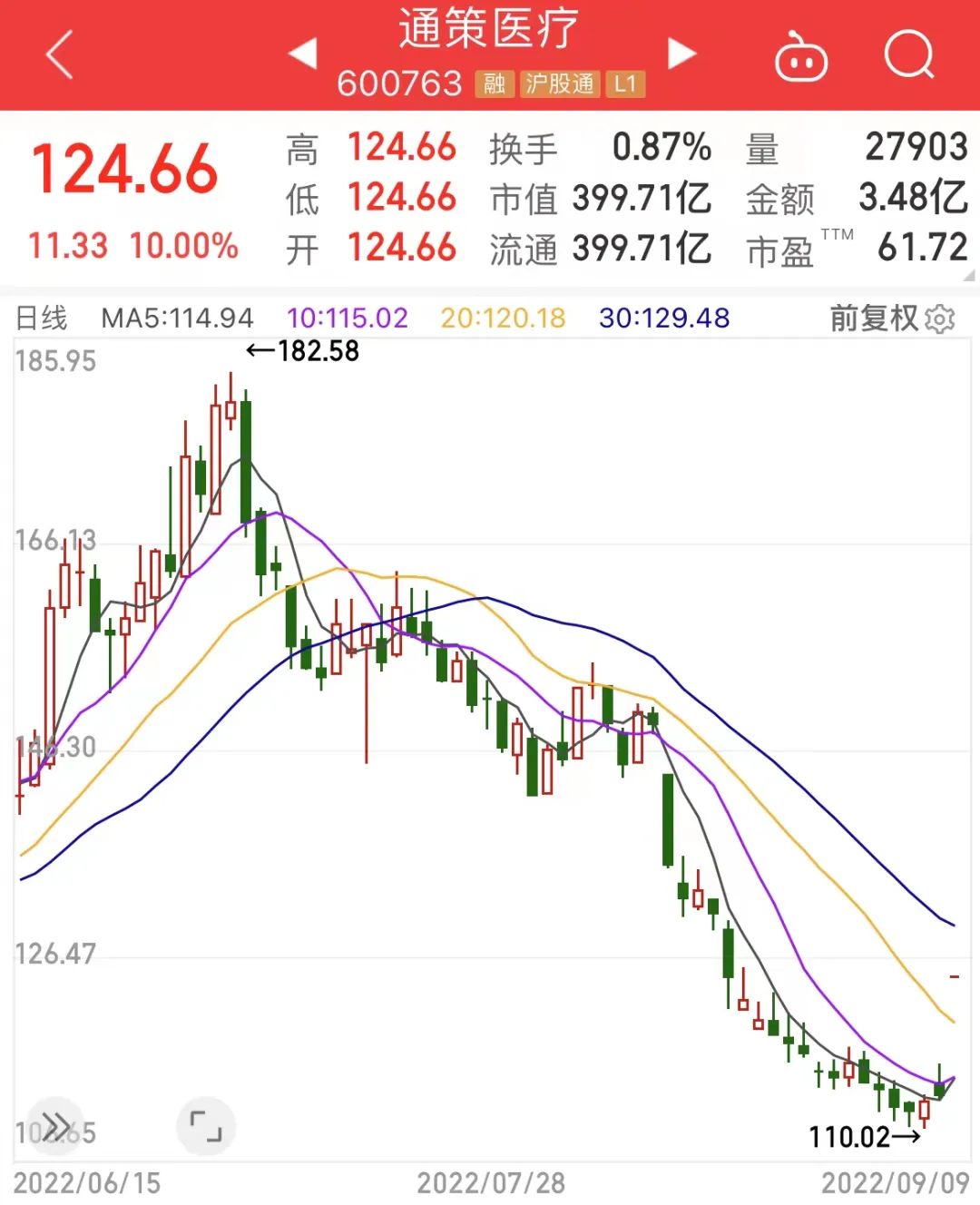Switch to the previous stock
This screenshot has width=980, height=1205.
coord(303,54)
